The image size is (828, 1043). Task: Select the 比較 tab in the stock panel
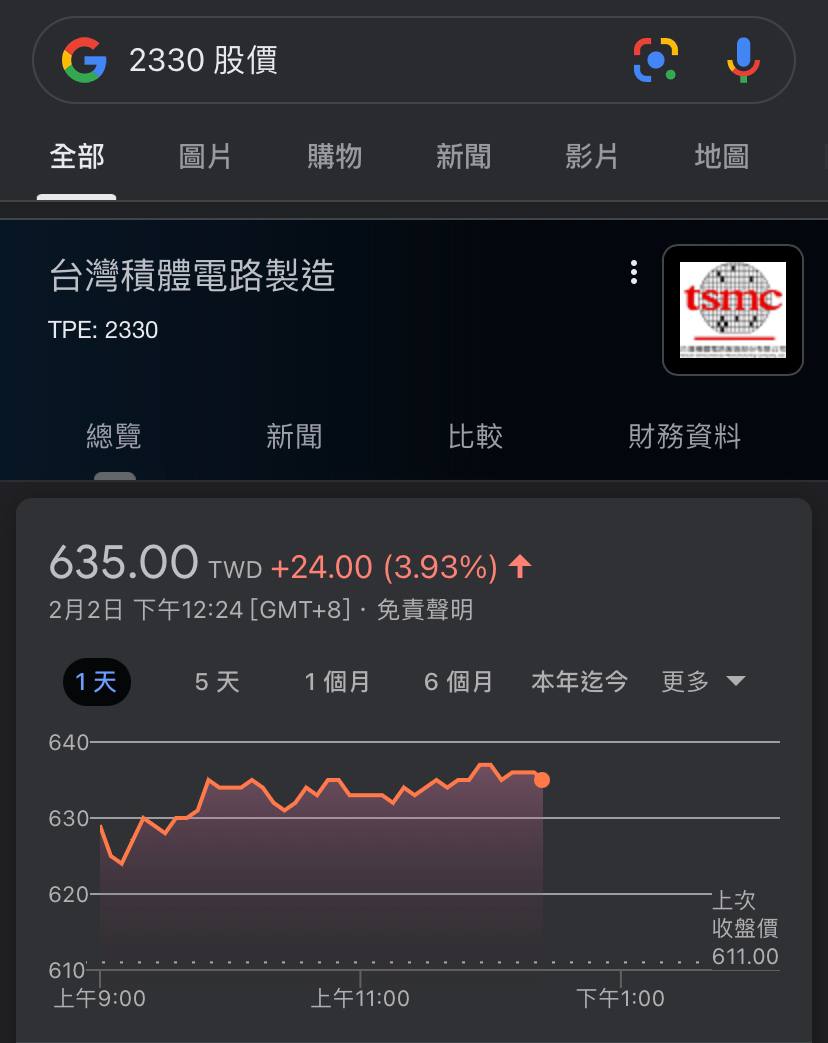[475, 437]
